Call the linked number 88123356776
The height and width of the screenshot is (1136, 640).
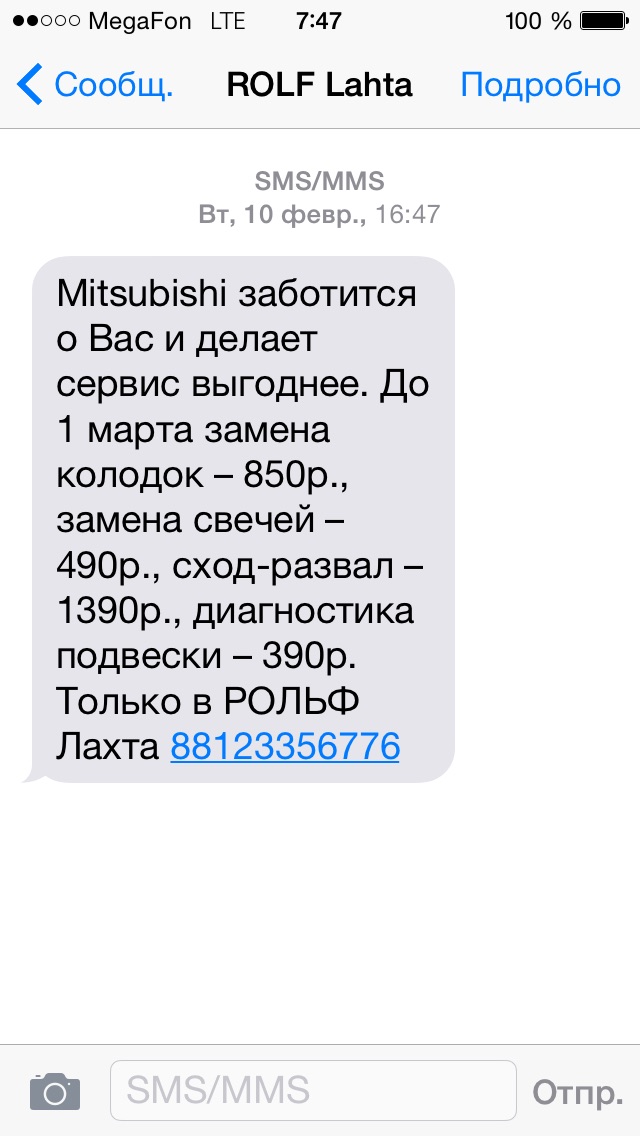pos(285,746)
